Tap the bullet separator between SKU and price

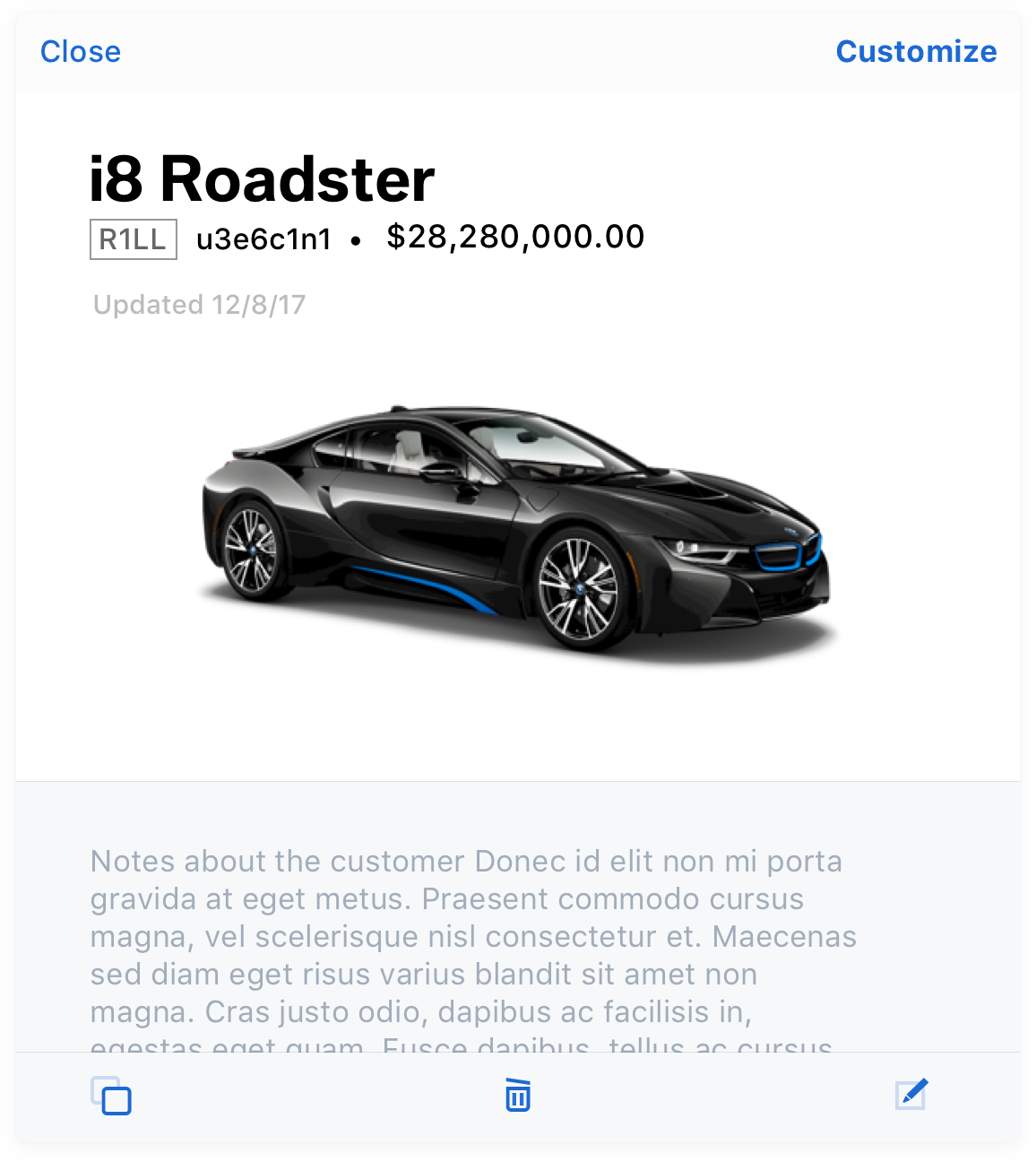pos(358,239)
